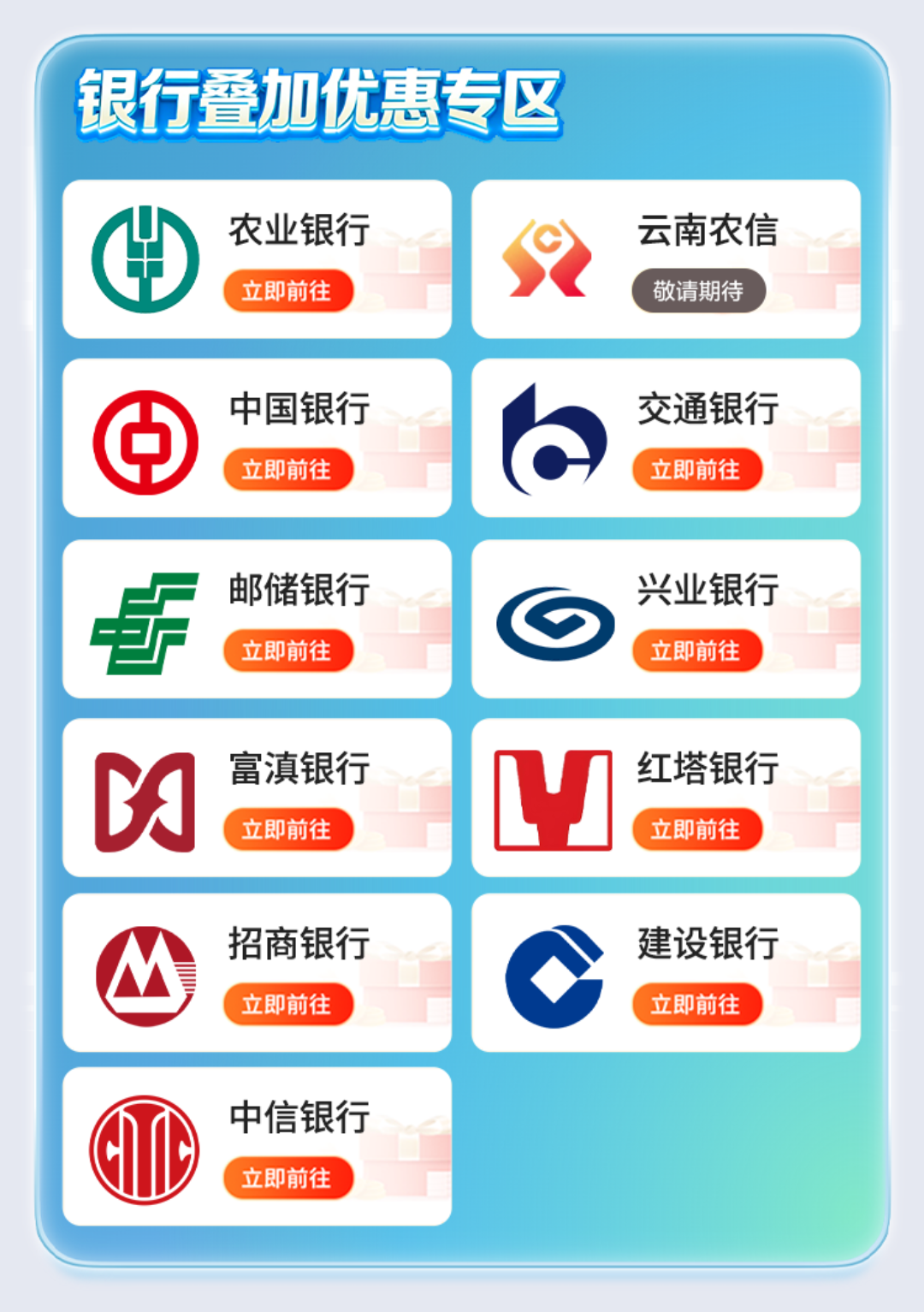Click the 红塔银行 red logo

(550, 796)
